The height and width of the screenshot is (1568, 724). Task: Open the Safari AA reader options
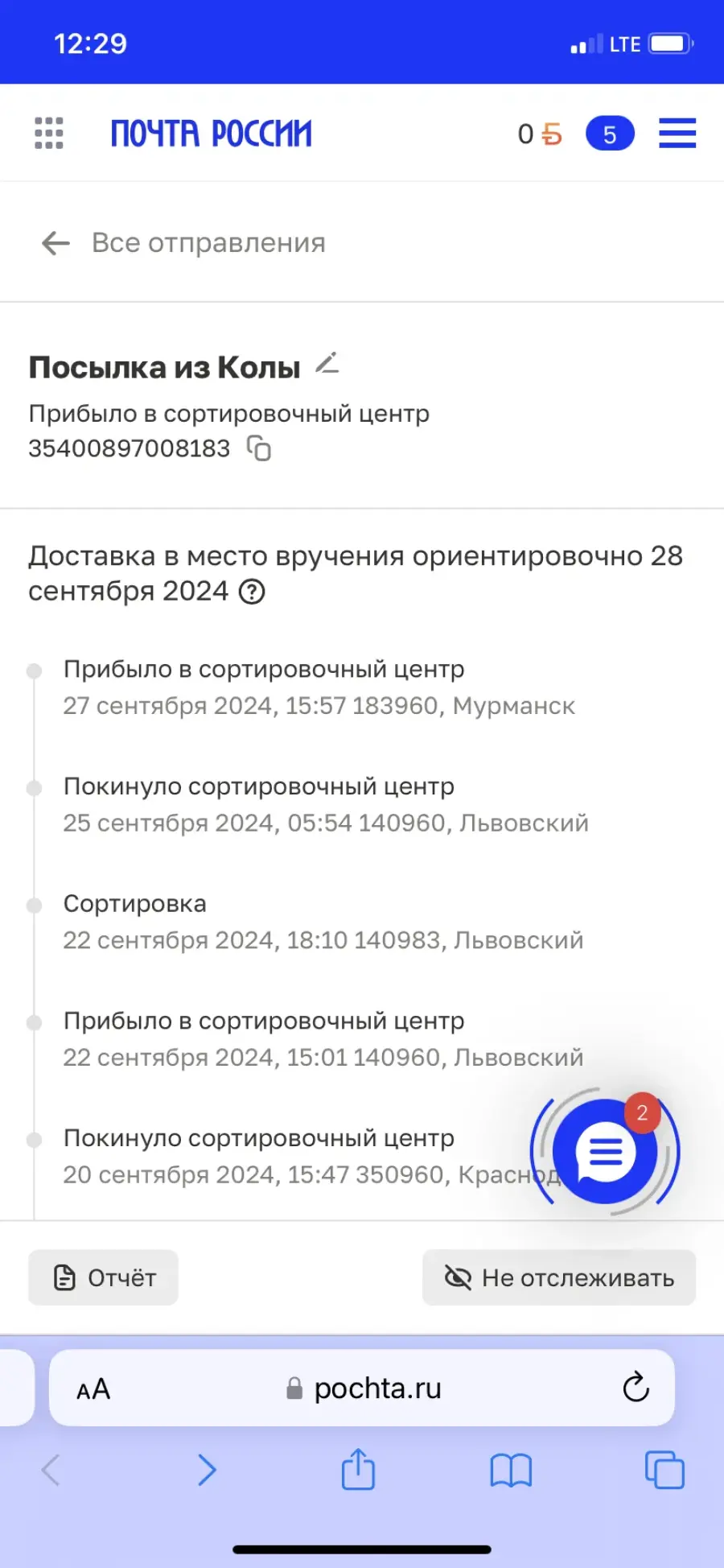pyautogui.click(x=93, y=1389)
